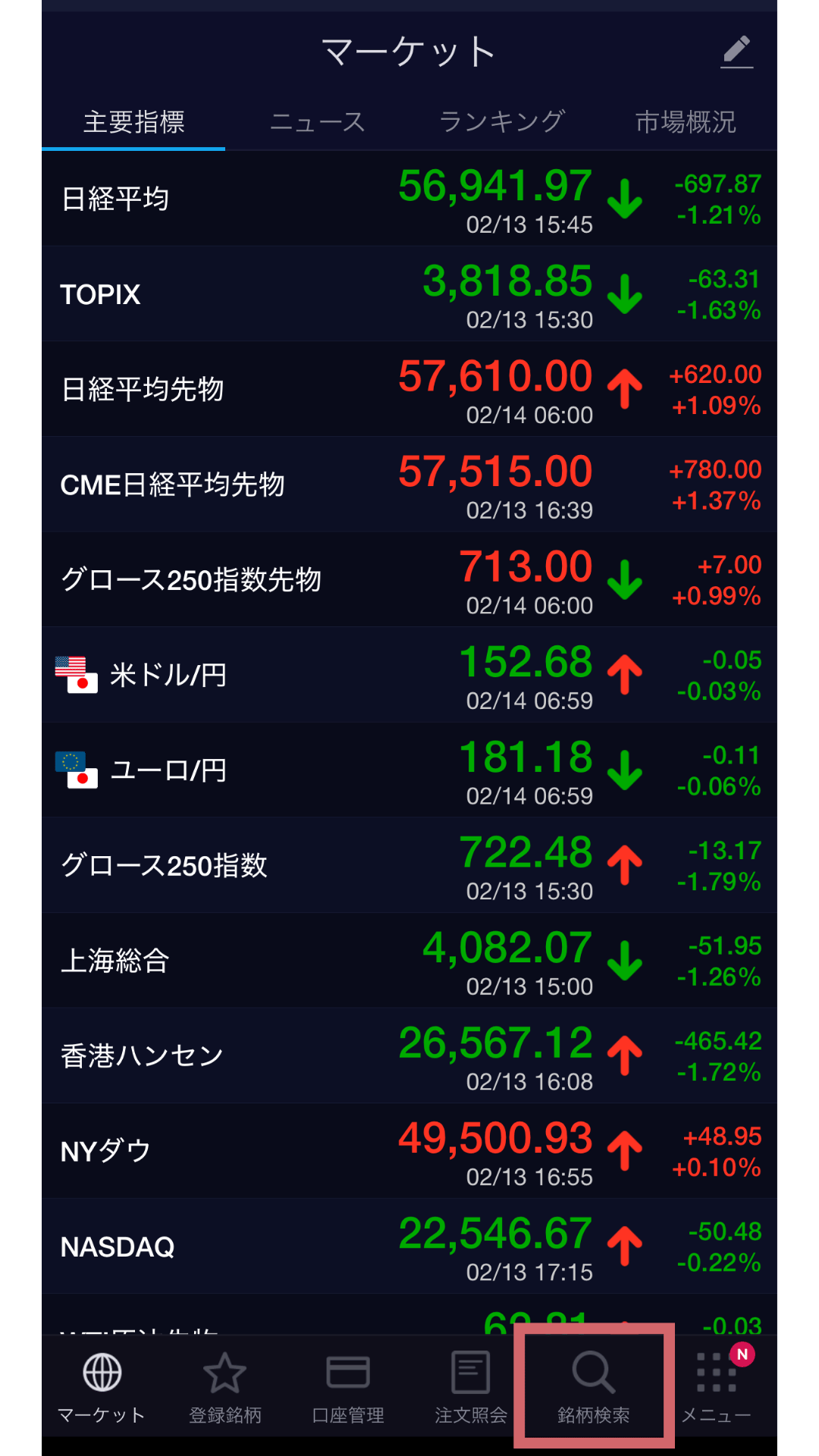Go to 登録銘柄 in bottom bar
This screenshot has height=1456, width=819.
(224, 1388)
